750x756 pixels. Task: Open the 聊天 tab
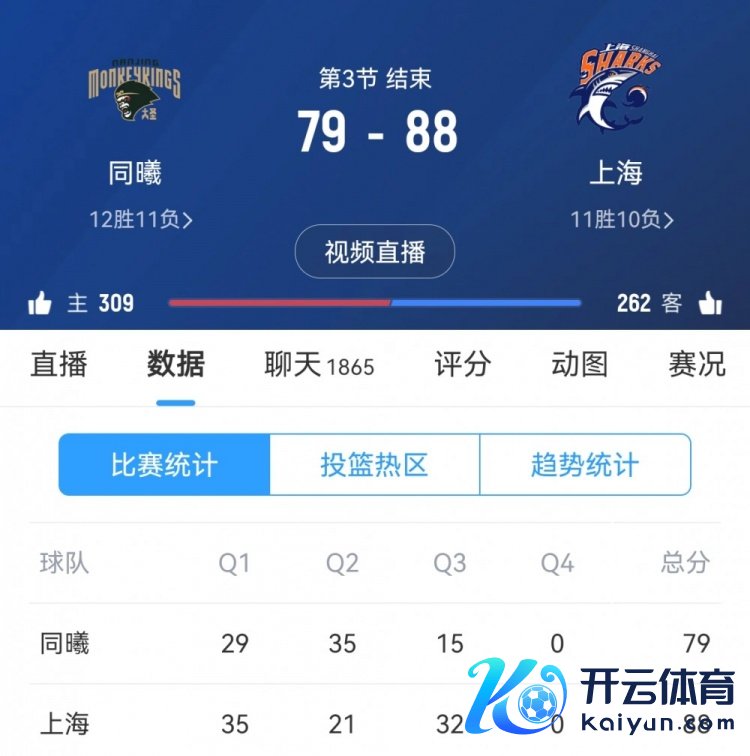click(x=318, y=364)
